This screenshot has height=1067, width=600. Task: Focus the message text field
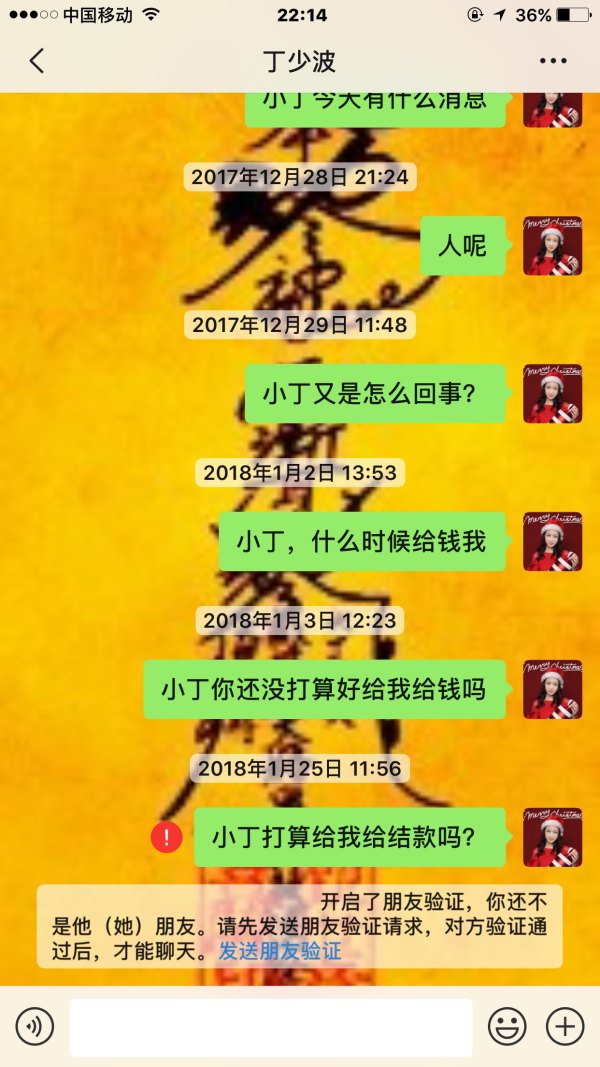[270, 1027]
